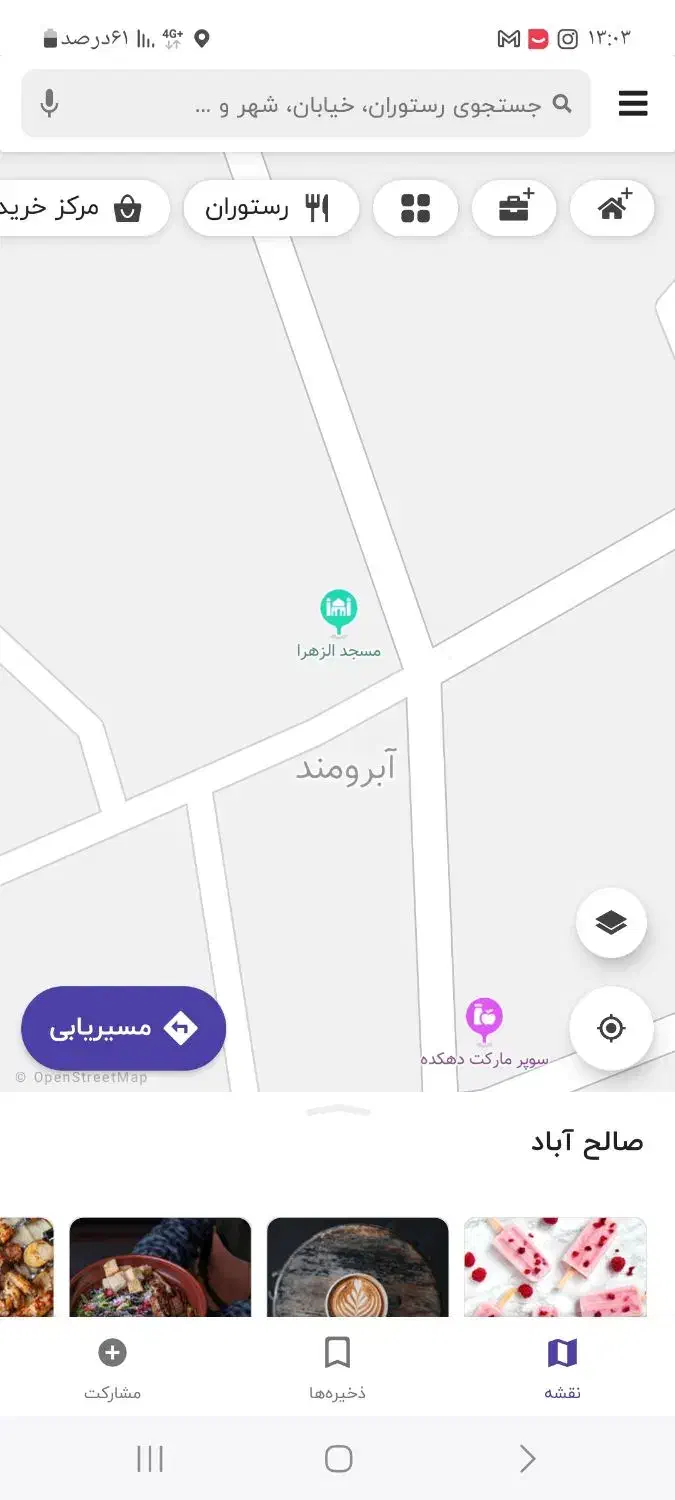Open all categories grid chip
The width and height of the screenshot is (675, 1500).
click(x=415, y=208)
